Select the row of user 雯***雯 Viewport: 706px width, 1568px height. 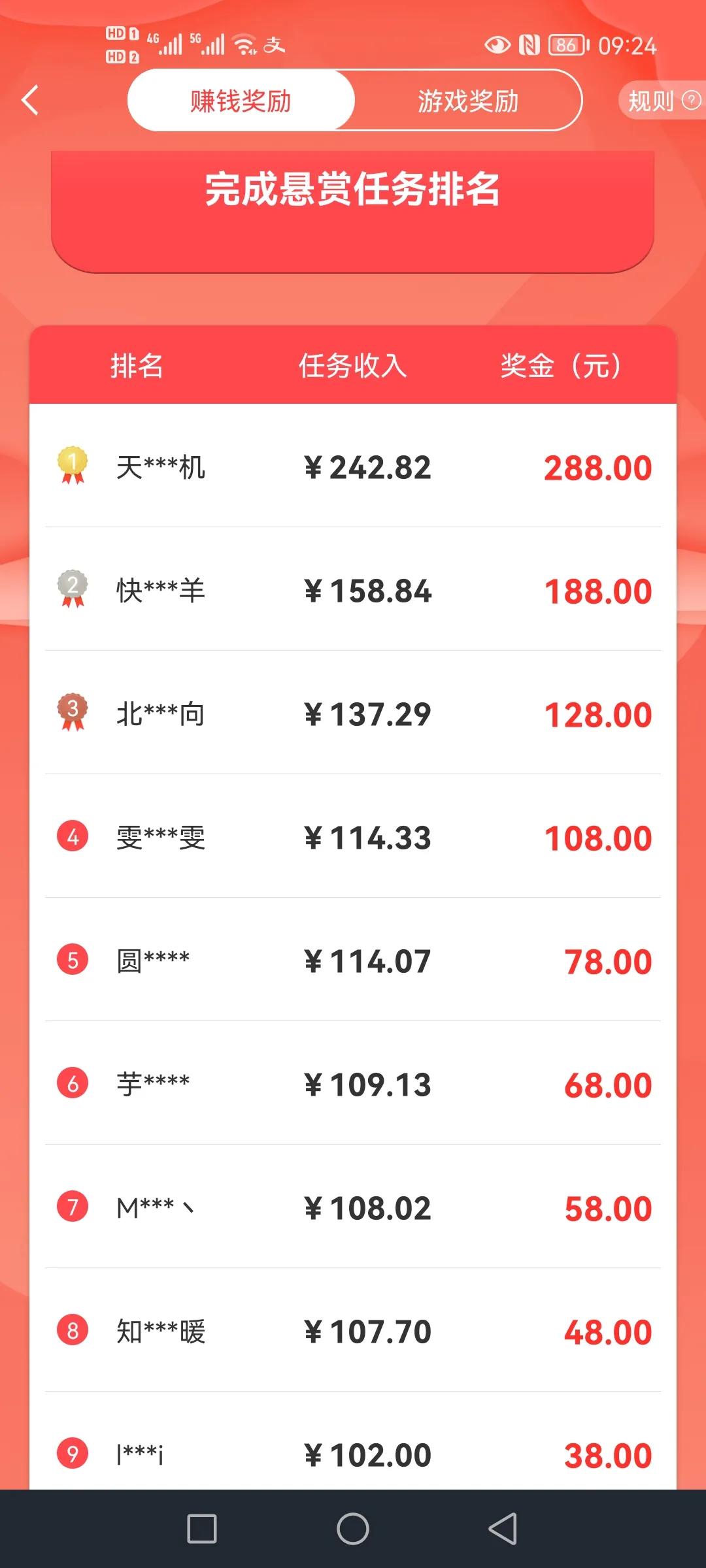tap(353, 838)
